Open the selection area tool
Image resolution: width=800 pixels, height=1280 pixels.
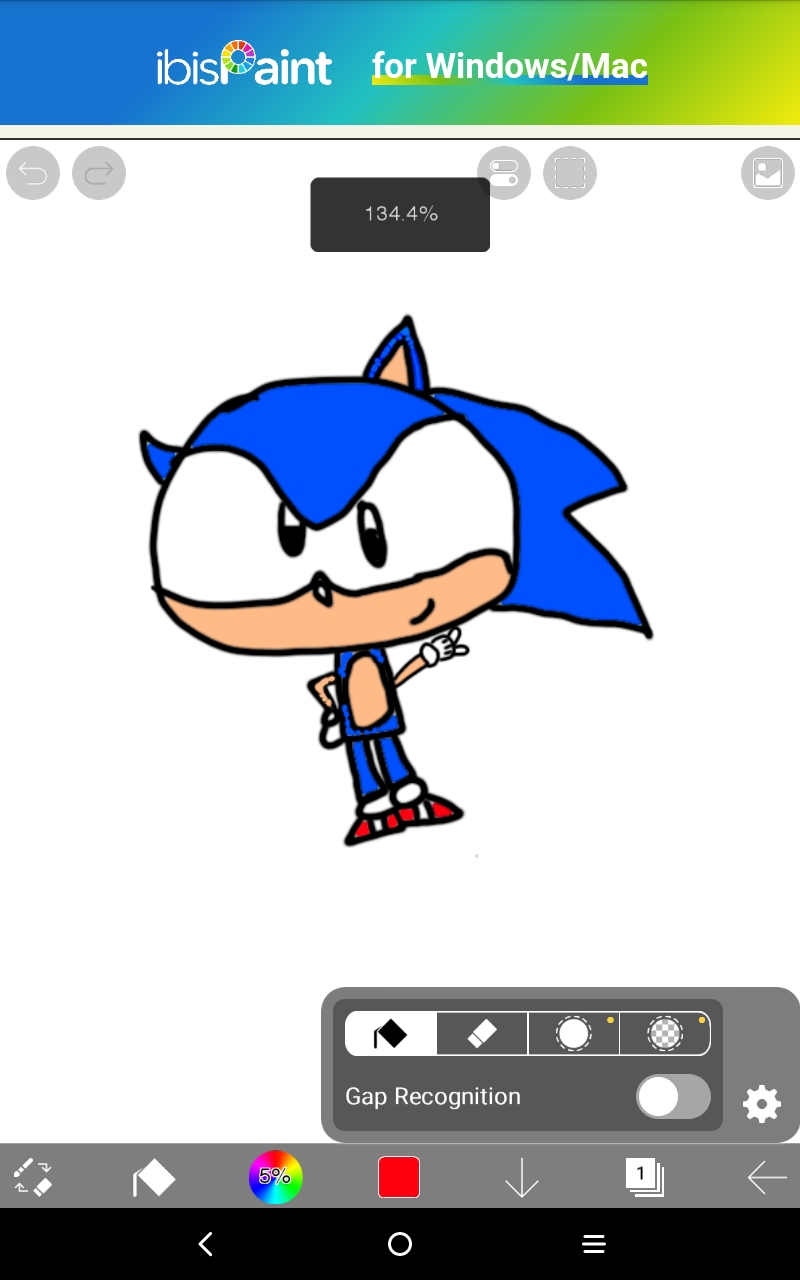[570, 173]
